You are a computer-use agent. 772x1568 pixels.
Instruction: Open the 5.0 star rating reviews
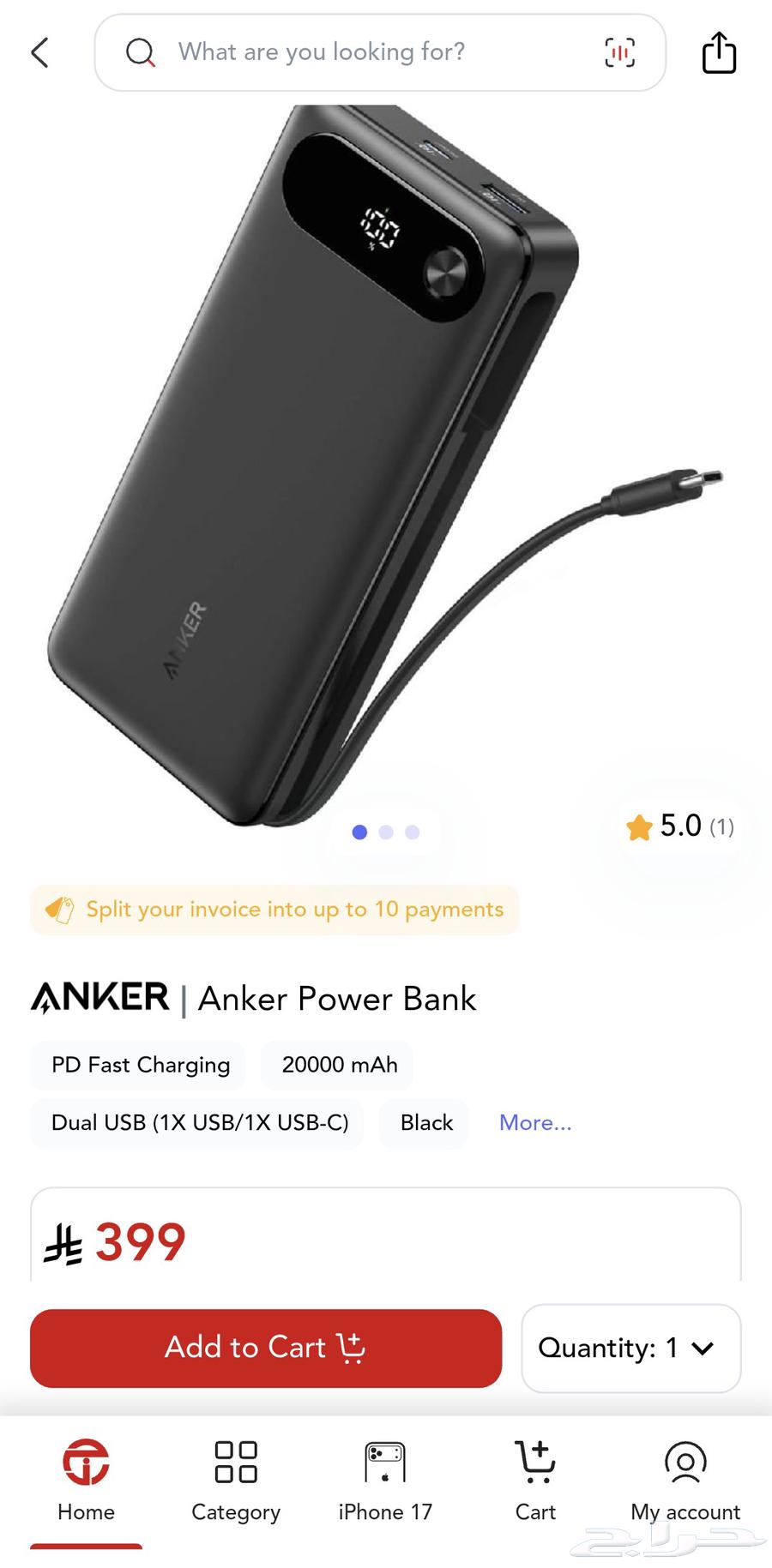tap(680, 826)
